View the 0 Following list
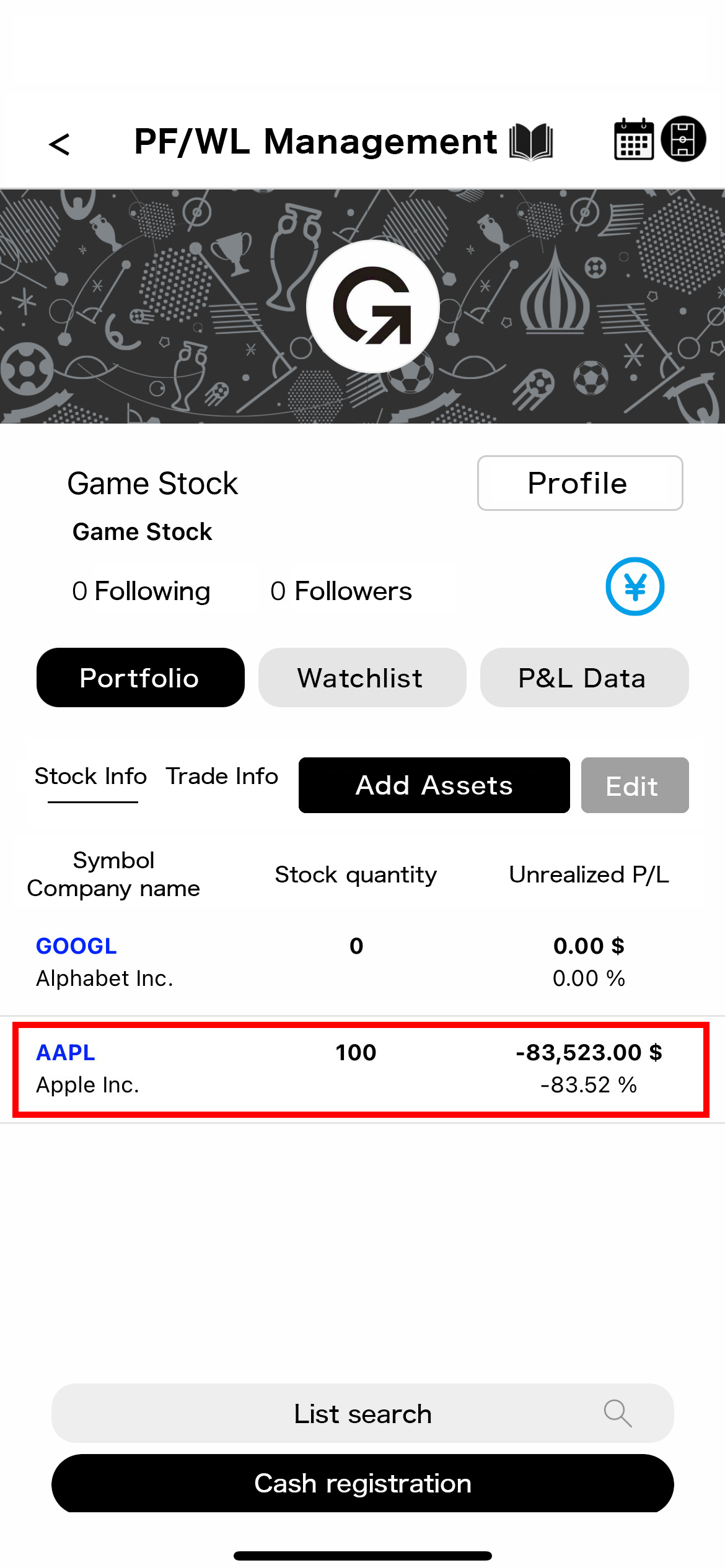 pyautogui.click(x=141, y=591)
